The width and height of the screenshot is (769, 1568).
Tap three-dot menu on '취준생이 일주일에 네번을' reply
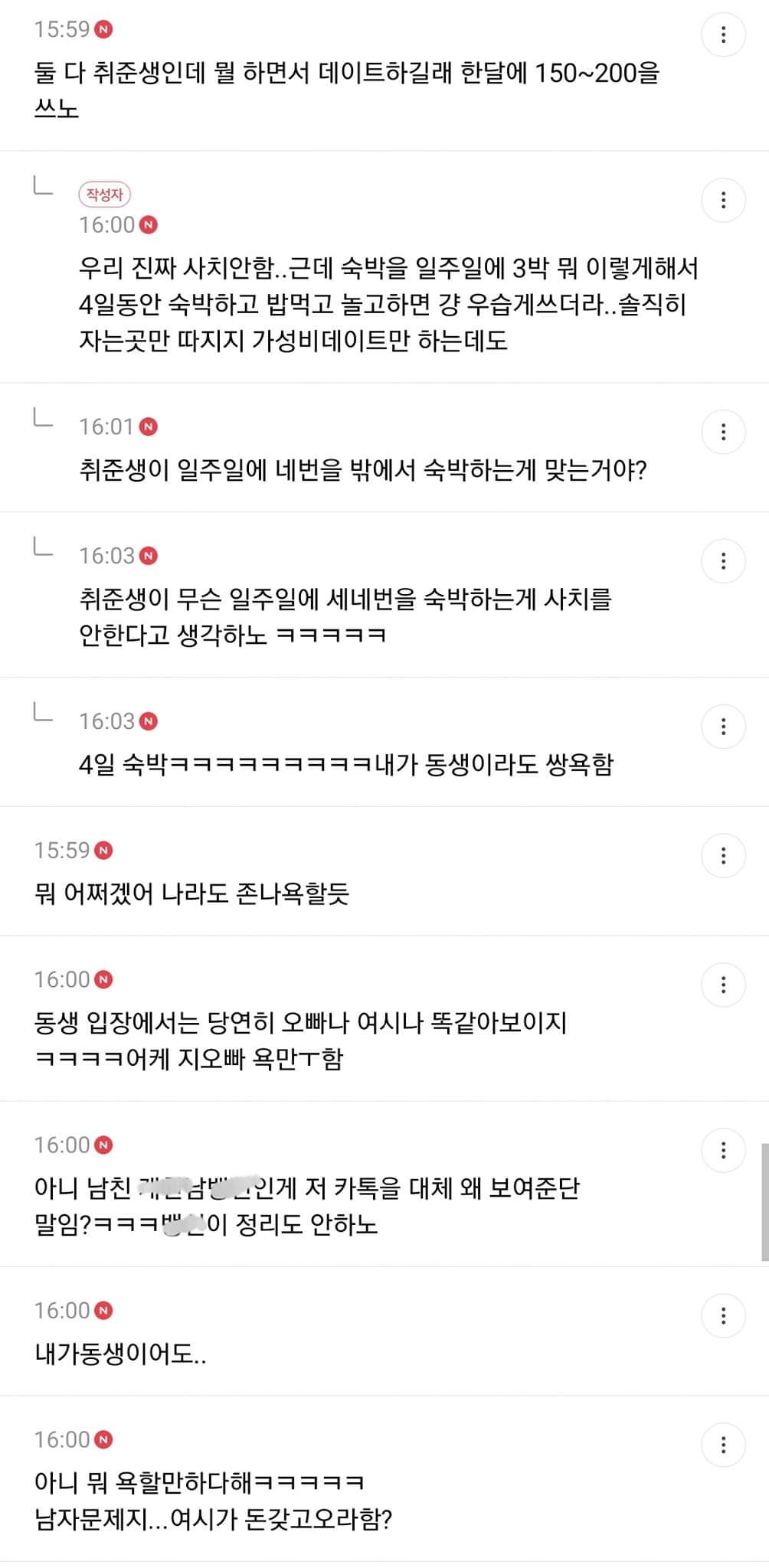pos(723,432)
